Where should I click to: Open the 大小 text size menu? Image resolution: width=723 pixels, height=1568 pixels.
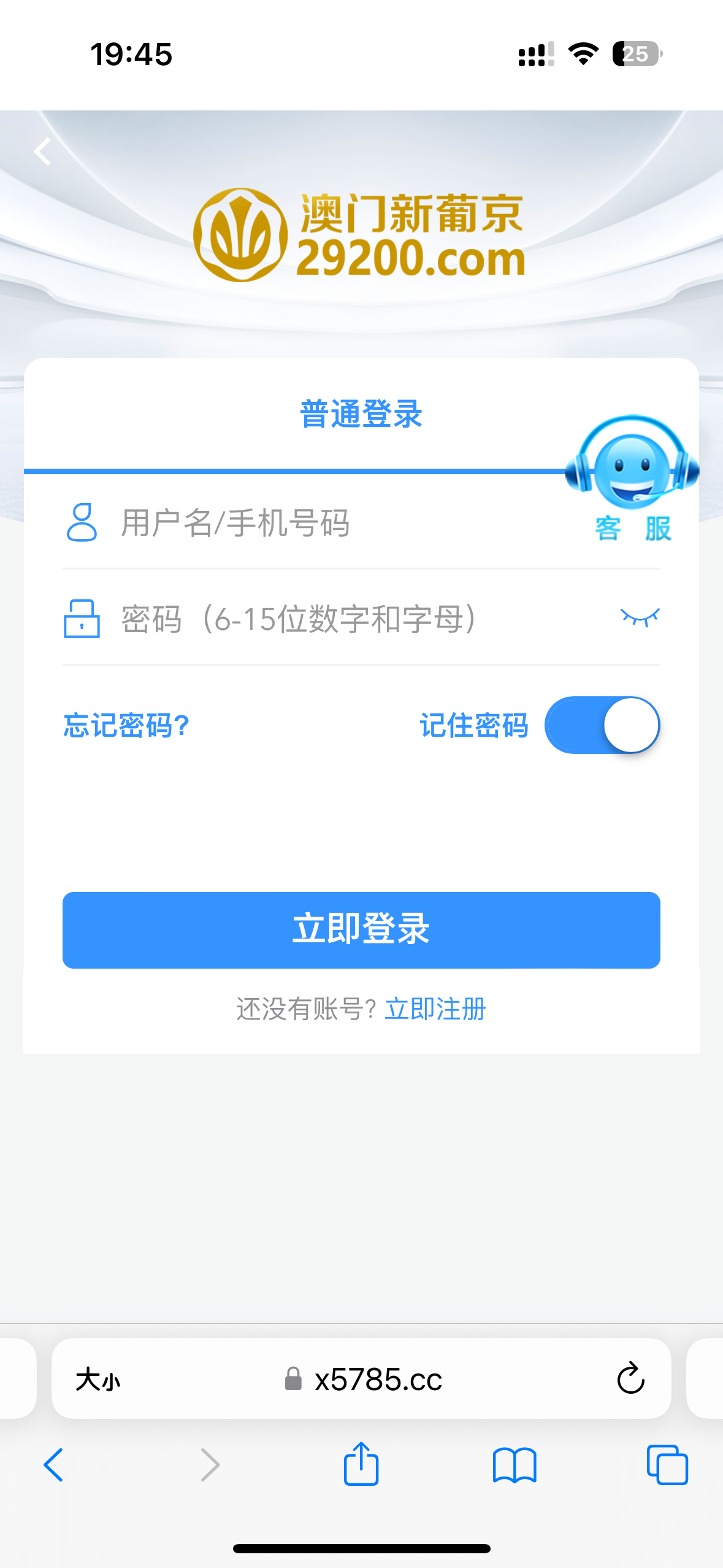pyautogui.click(x=98, y=1380)
